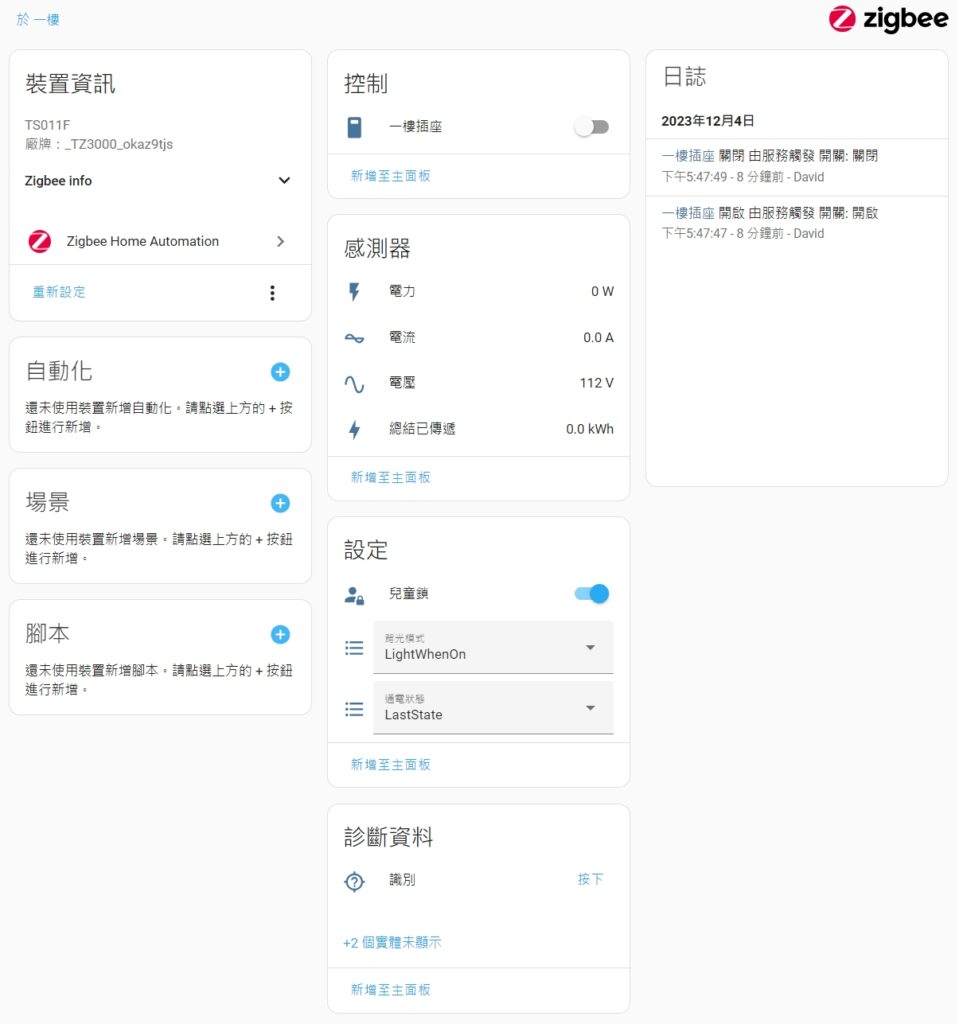Image resolution: width=959 pixels, height=1024 pixels.
Task: Open the LastState power-on state dropdown
Action: (x=492, y=707)
